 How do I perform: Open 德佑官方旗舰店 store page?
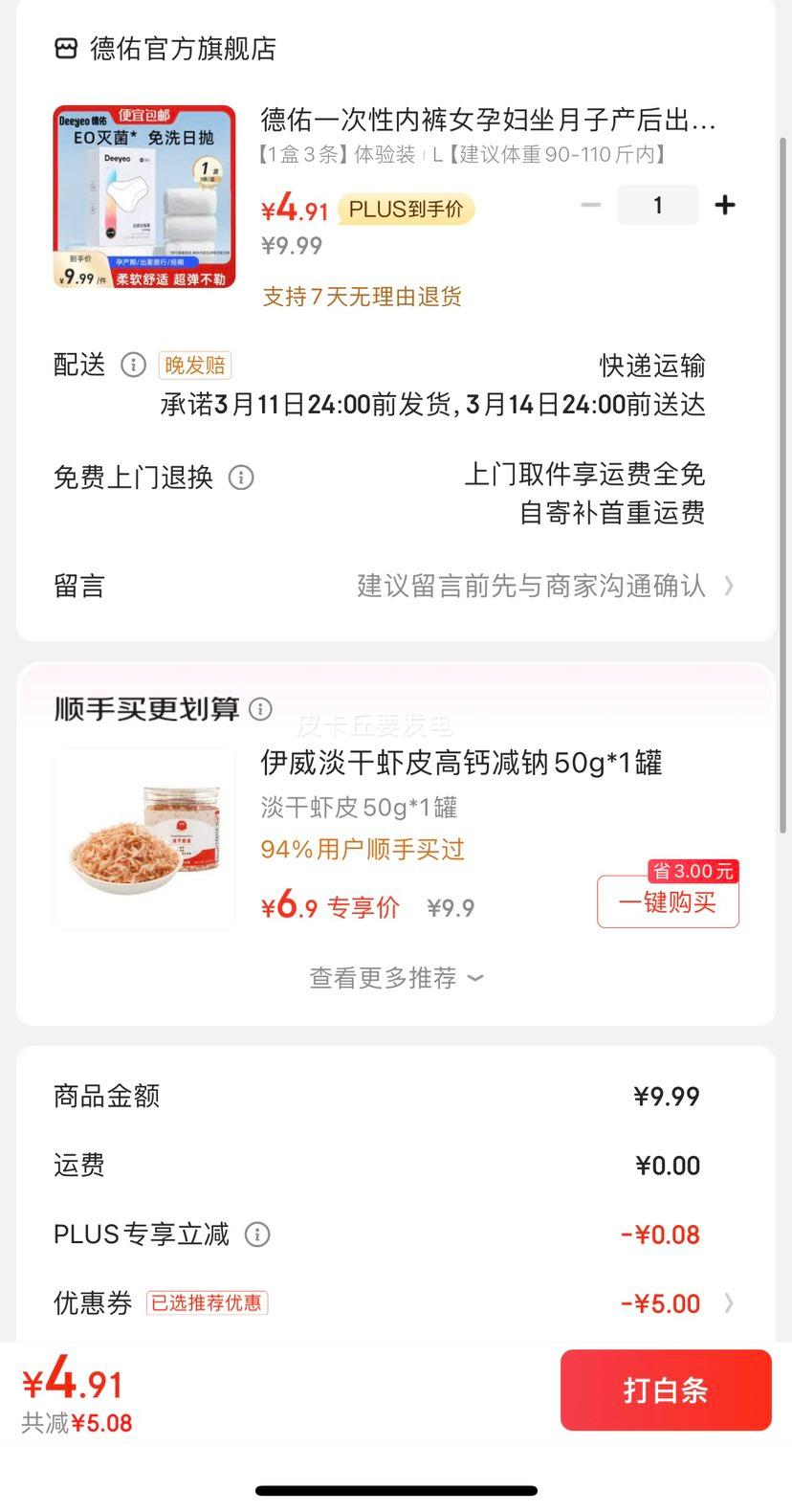click(x=182, y=49)
